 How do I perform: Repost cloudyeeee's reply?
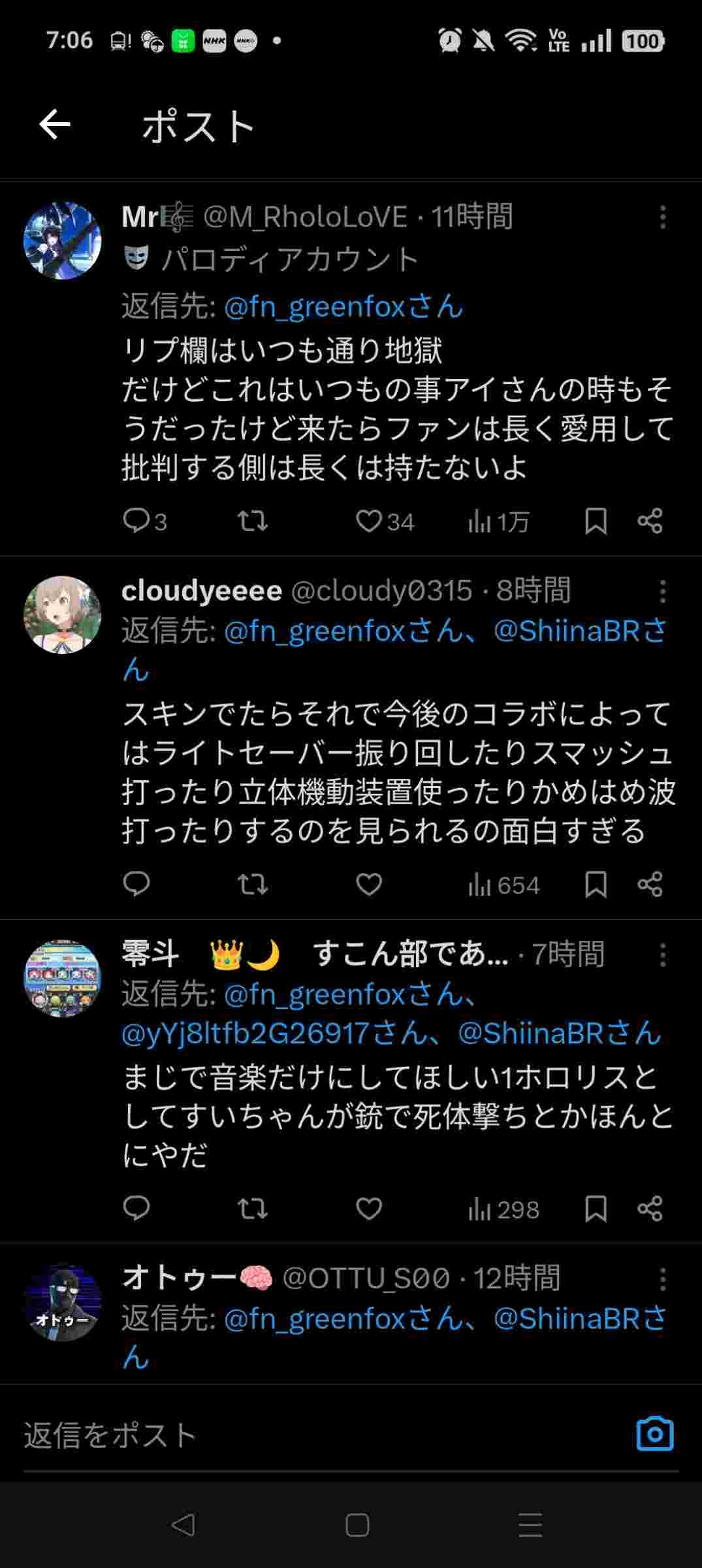(x=252, y=885)
